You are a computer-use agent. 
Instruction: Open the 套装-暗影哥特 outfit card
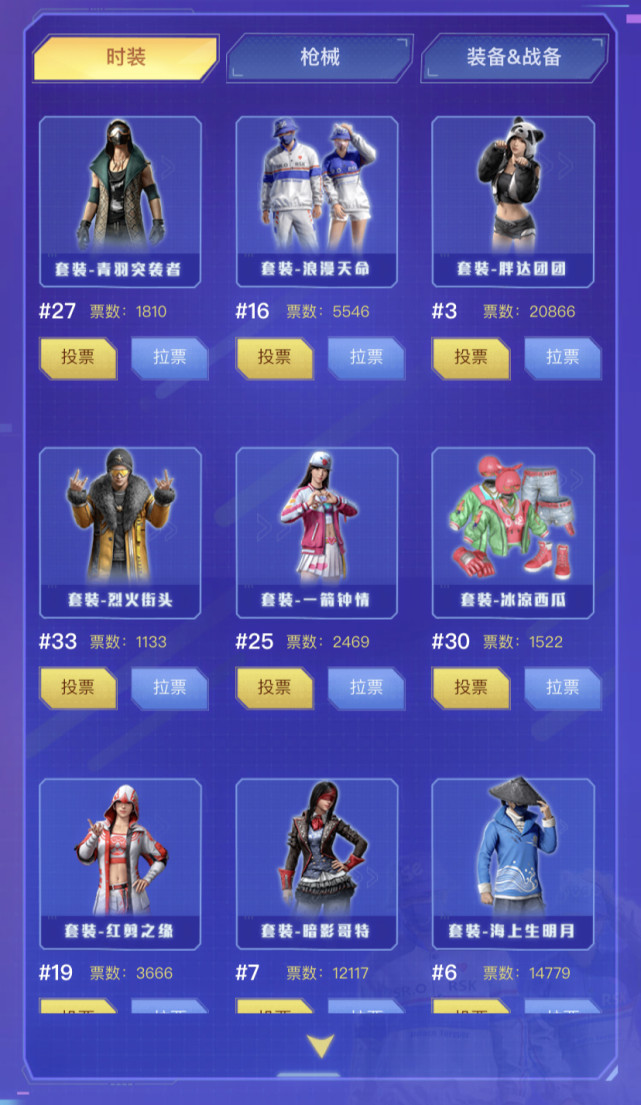point(317,864)
